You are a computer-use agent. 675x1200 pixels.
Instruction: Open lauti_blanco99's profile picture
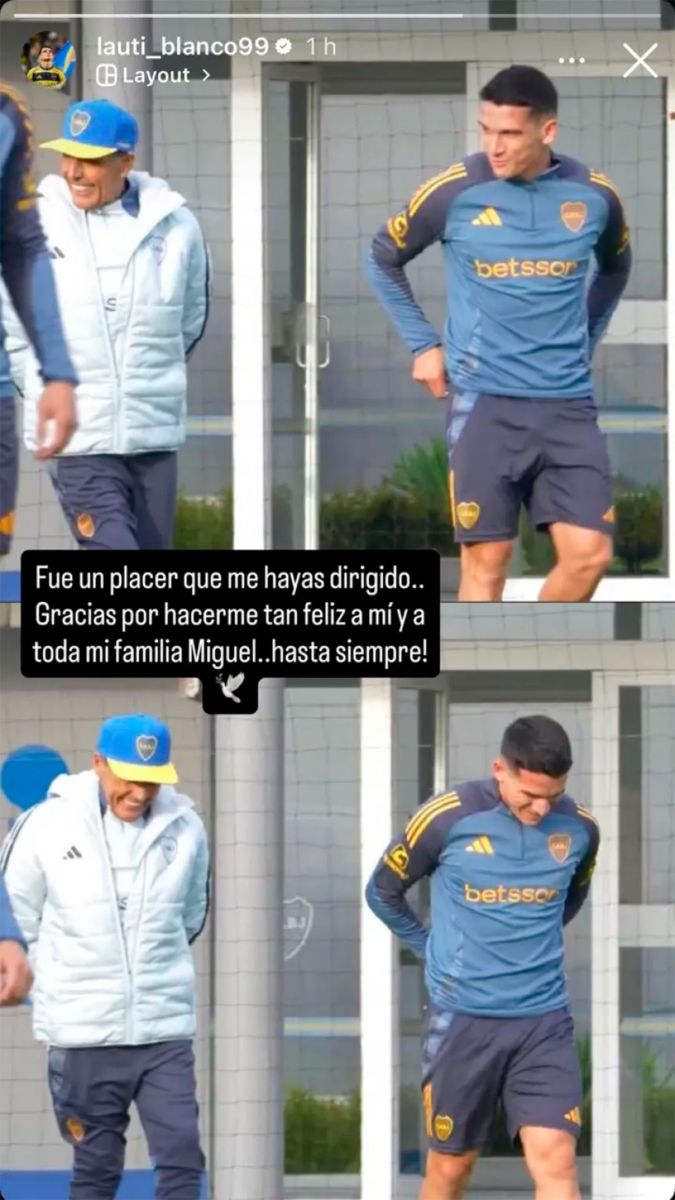[x=47, y=60]
